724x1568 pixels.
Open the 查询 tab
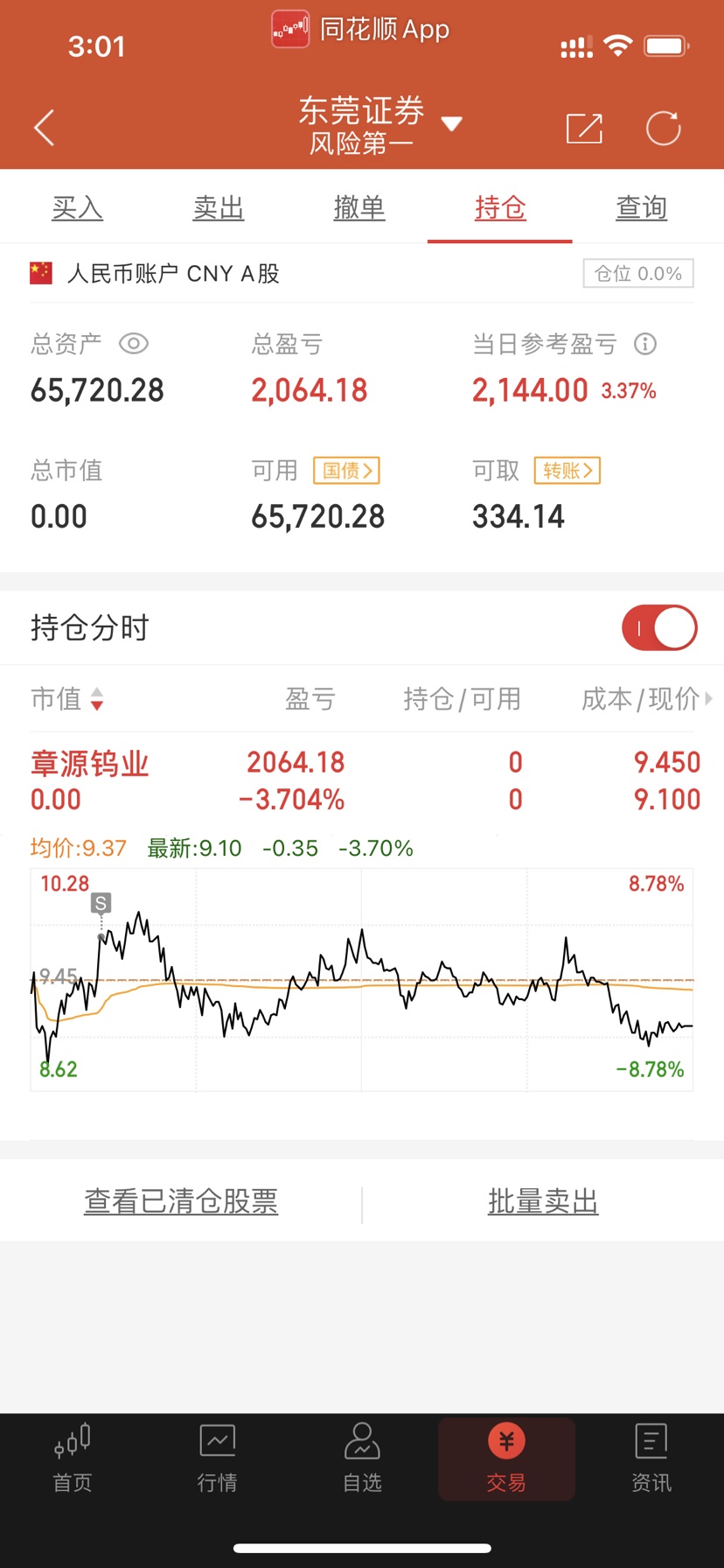point(641,207)
